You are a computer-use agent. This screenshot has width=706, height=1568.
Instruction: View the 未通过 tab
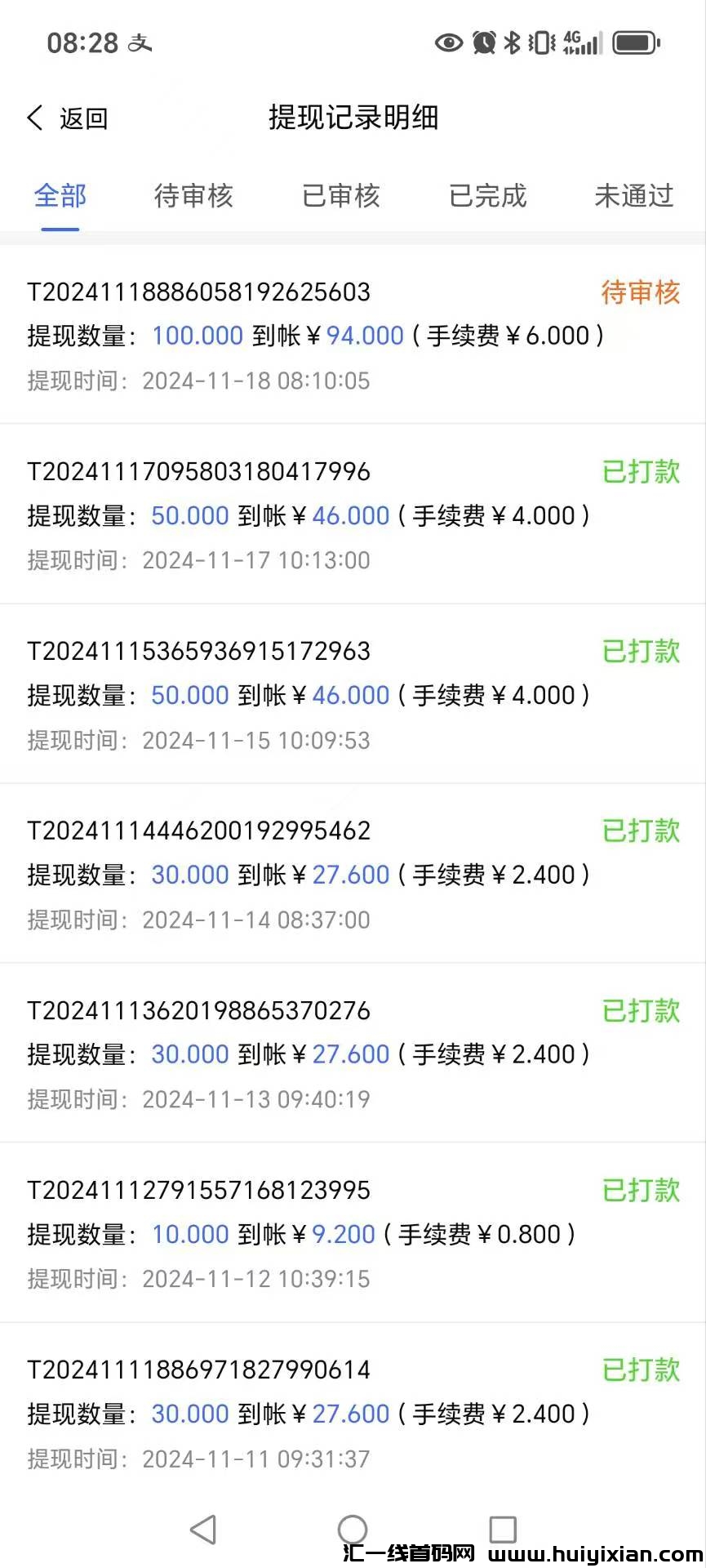[634, 196]
